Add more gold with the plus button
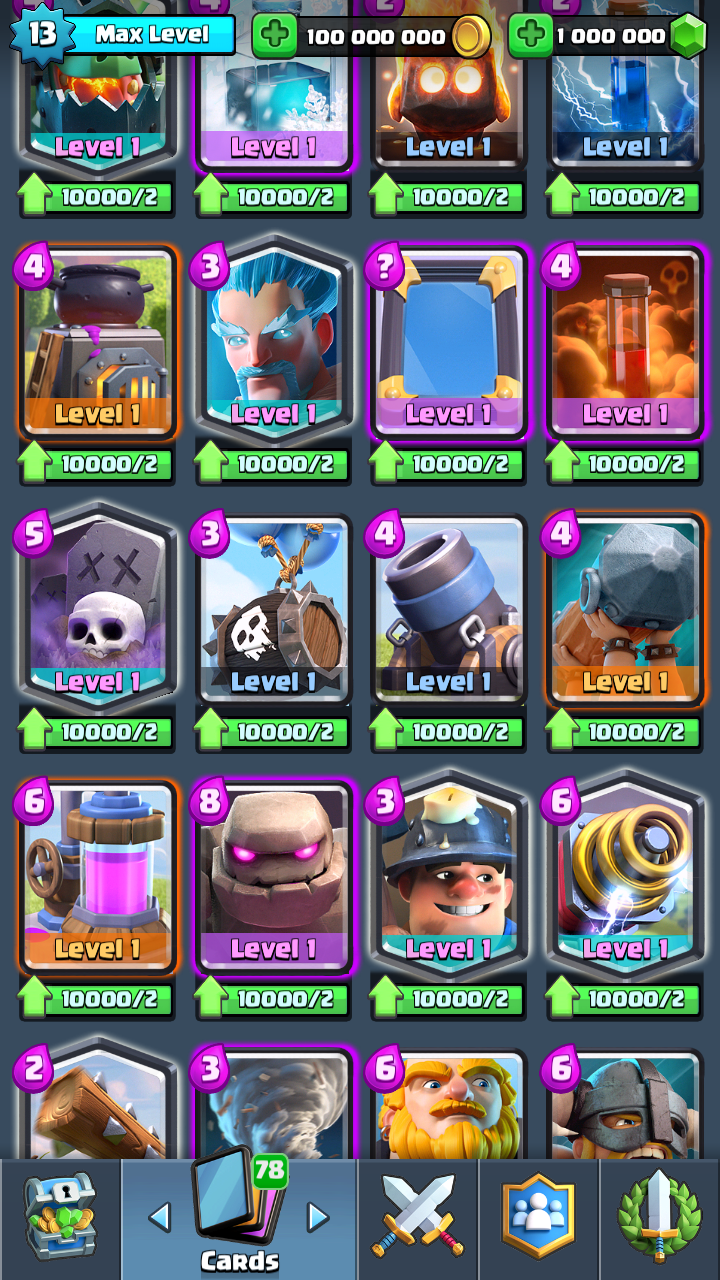Image resolution: width=720 pixels, height=1280 pixels. [274, 37]
